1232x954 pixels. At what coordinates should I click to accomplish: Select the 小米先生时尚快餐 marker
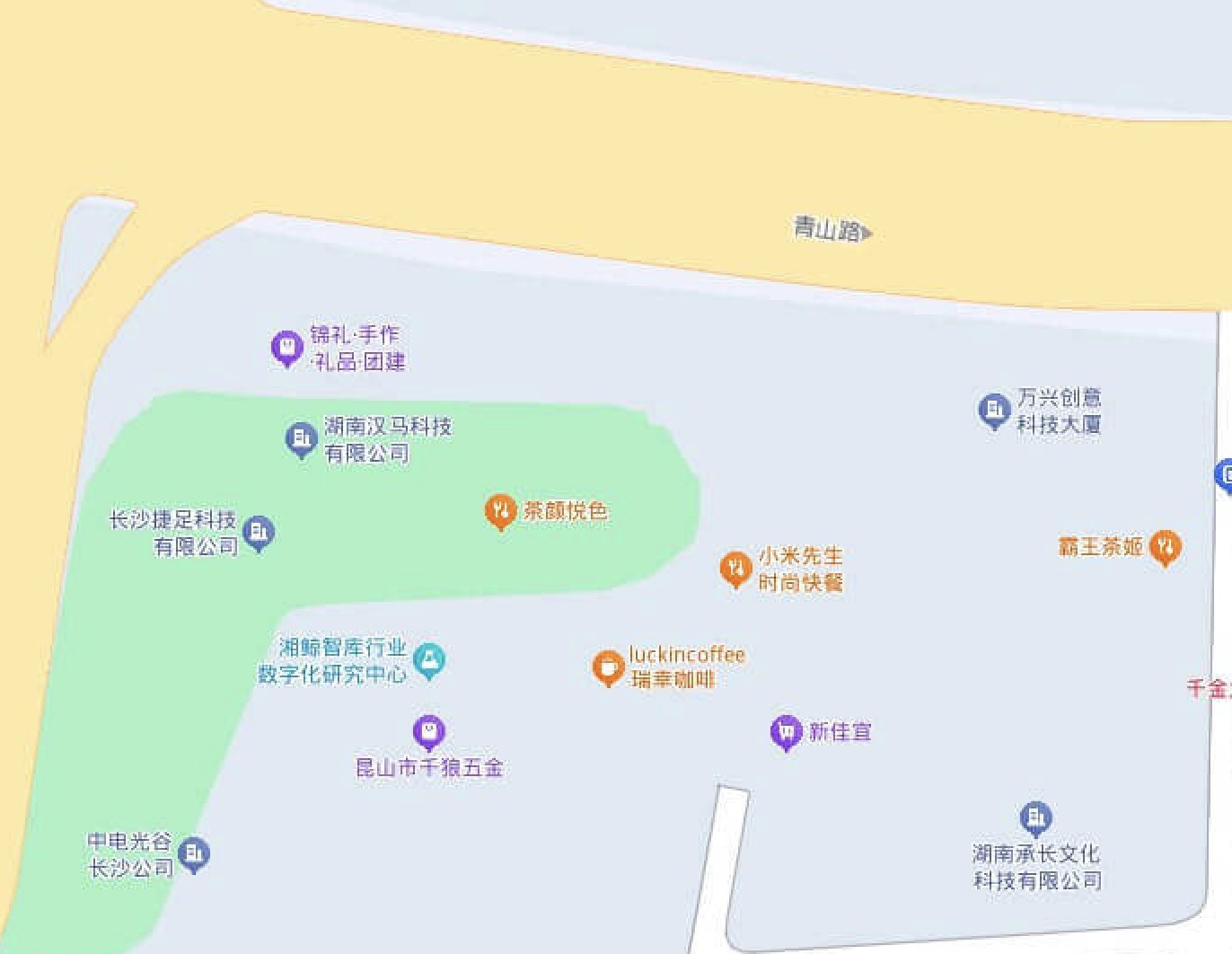(735, 568)
